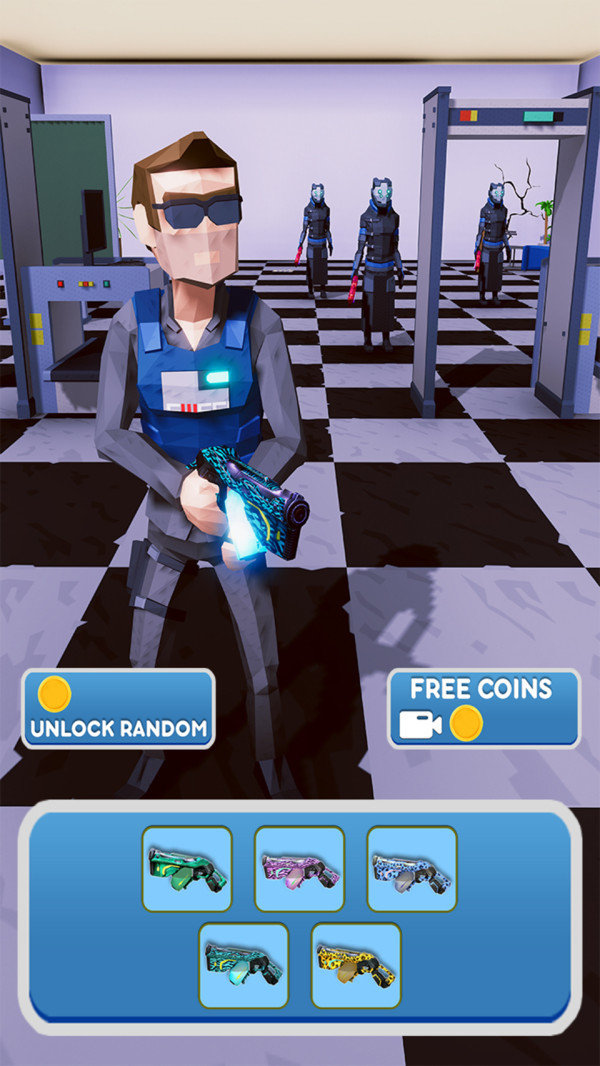The height and width of the screenshot is (1066, 600).
Task: Watch a video for Free Coins
Action: (484, 709)
